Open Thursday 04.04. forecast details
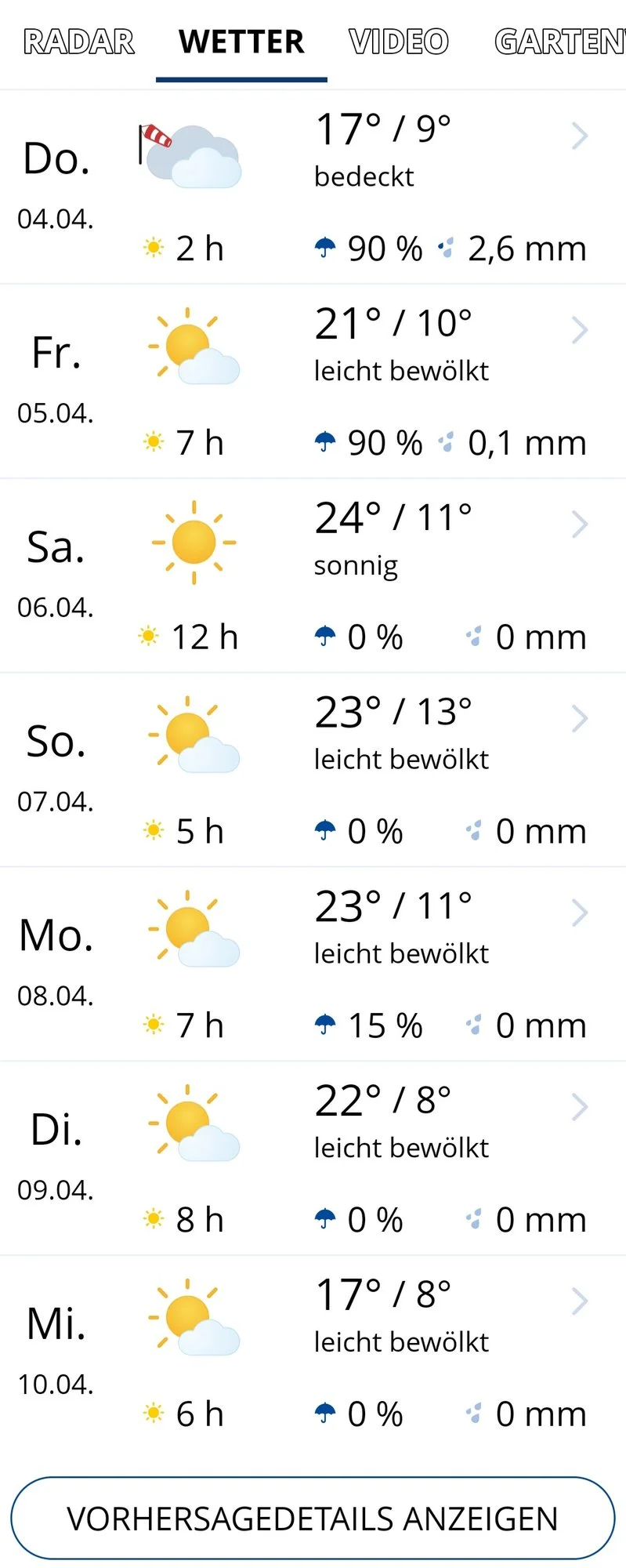The height and width of the screenshot is (1568, 626). pos(313,188)
